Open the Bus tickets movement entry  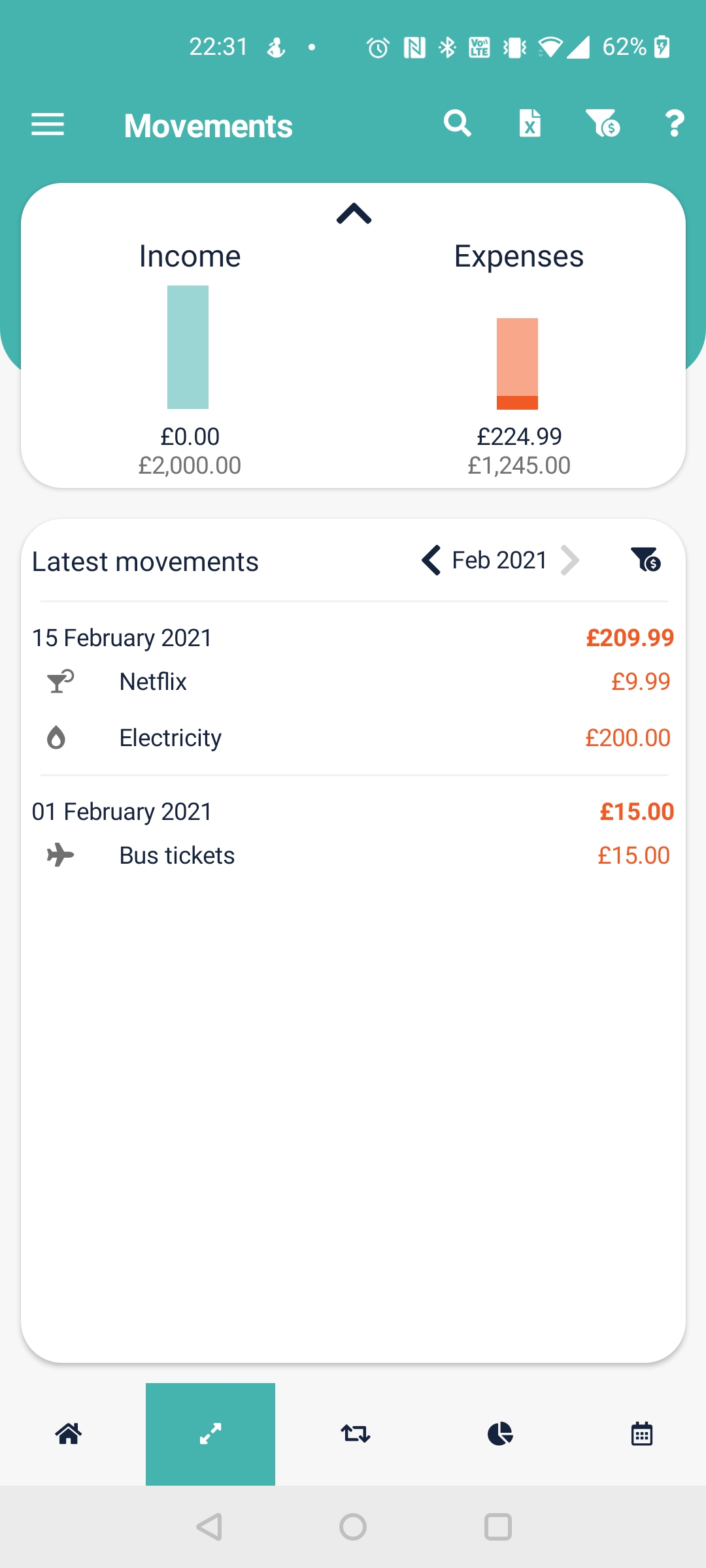[353, 855]
